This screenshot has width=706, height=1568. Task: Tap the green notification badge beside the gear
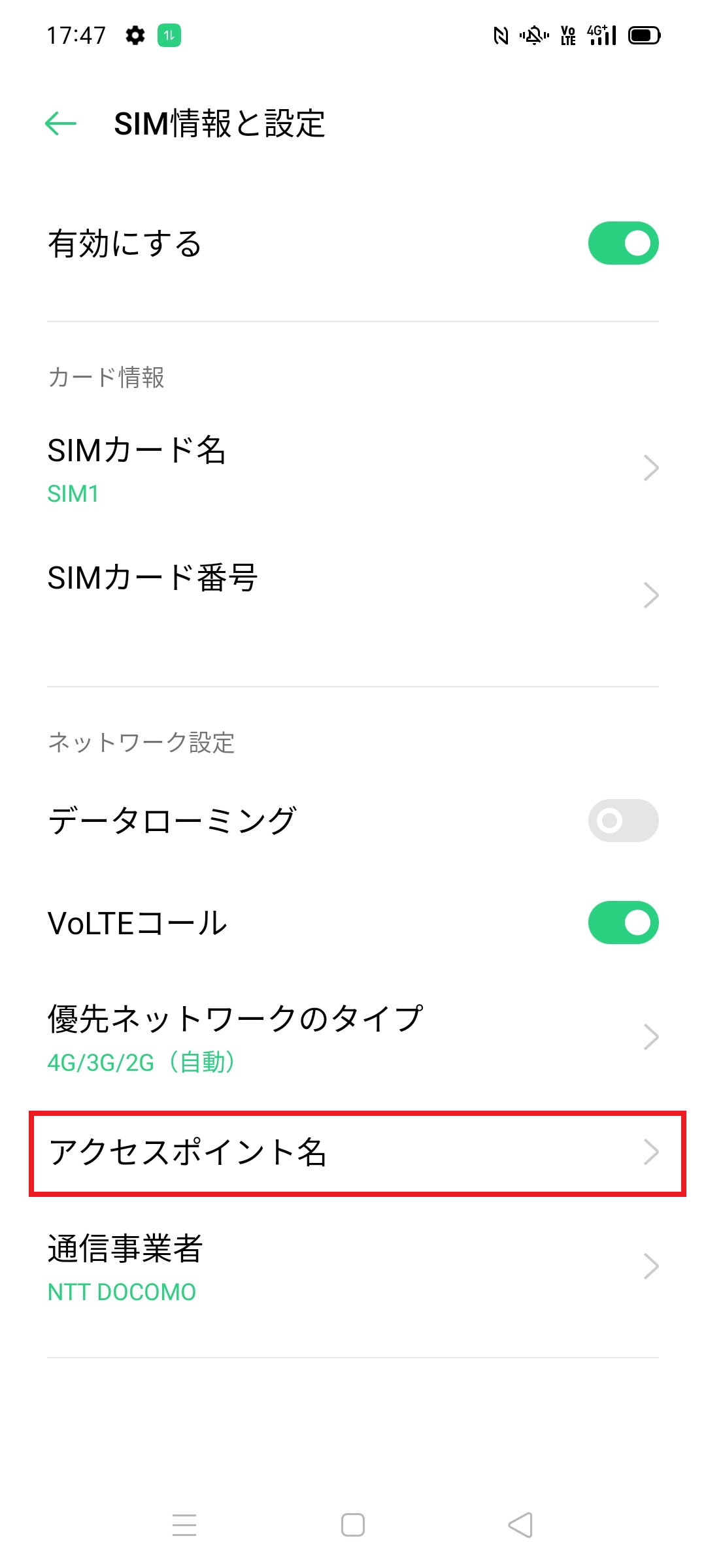click(169, 37)
